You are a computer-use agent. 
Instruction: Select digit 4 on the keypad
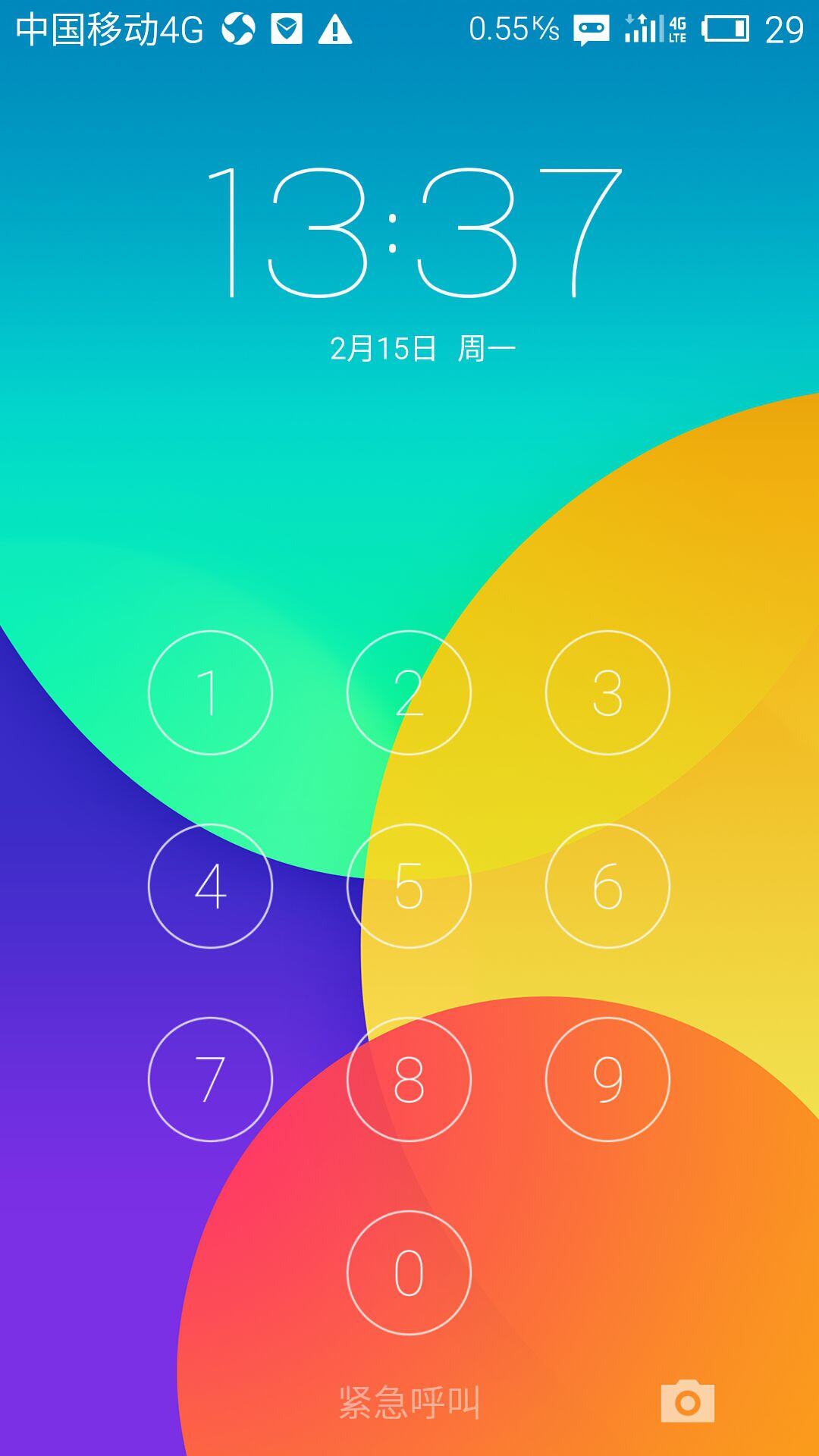(210, 886)
